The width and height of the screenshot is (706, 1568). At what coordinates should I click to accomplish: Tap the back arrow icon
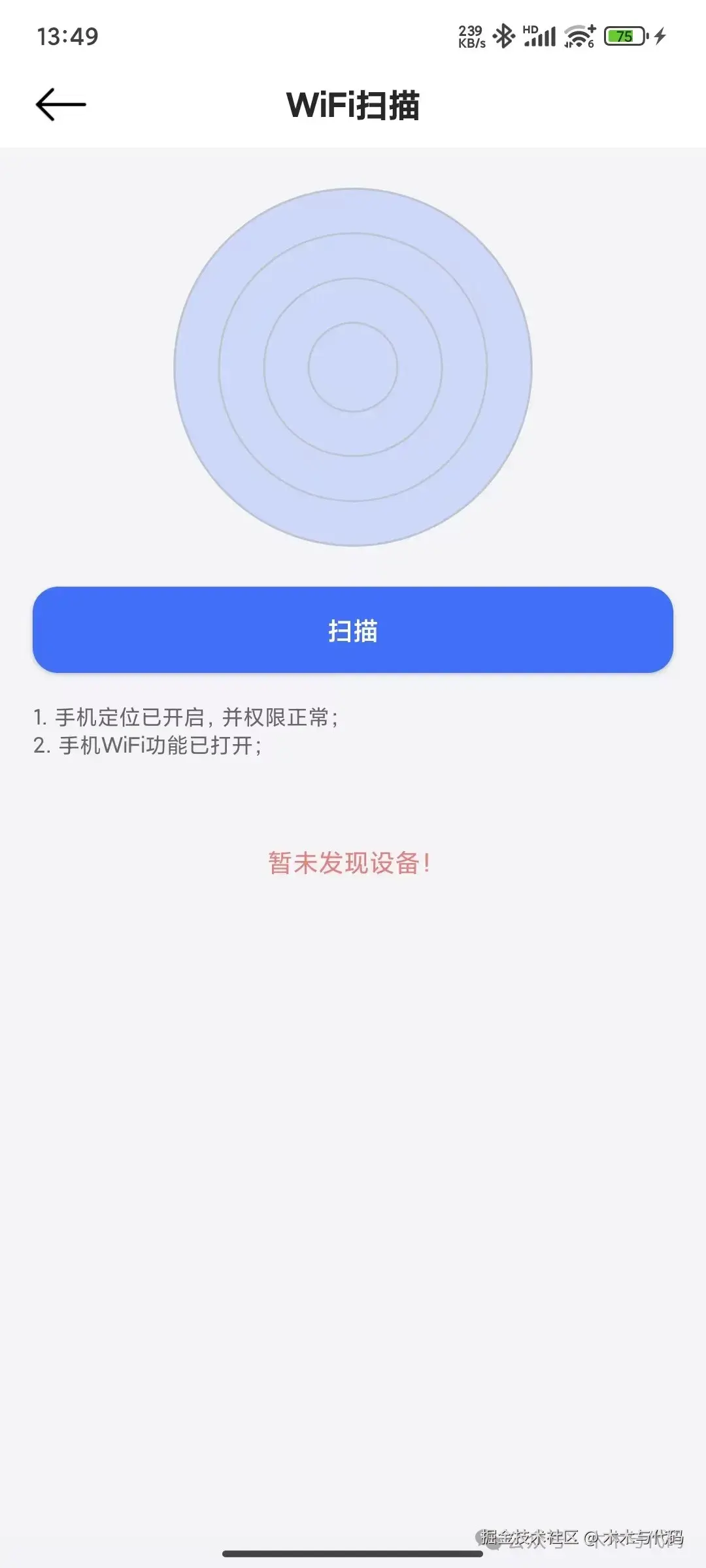[x=59, y=105]
